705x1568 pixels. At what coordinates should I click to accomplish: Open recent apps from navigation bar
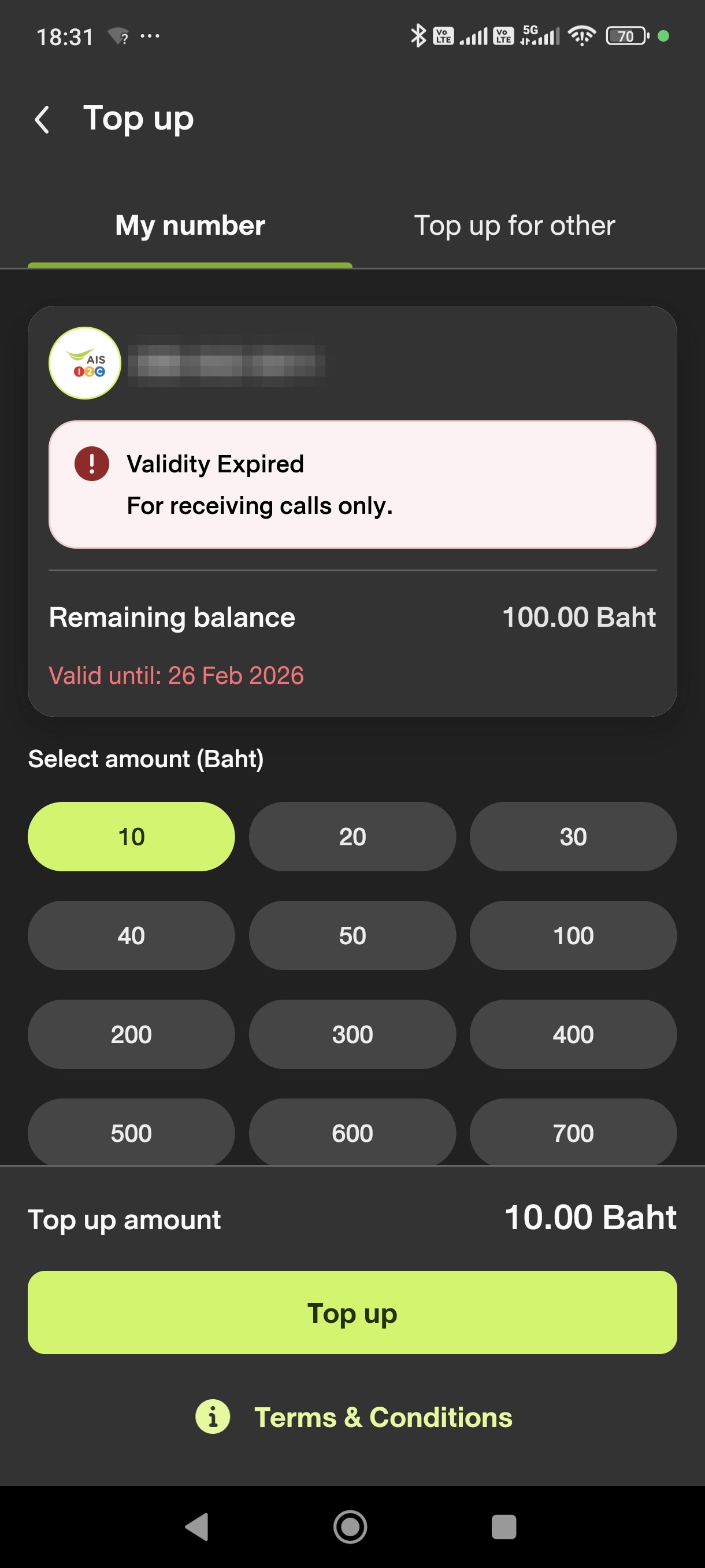pos(503,1526)
